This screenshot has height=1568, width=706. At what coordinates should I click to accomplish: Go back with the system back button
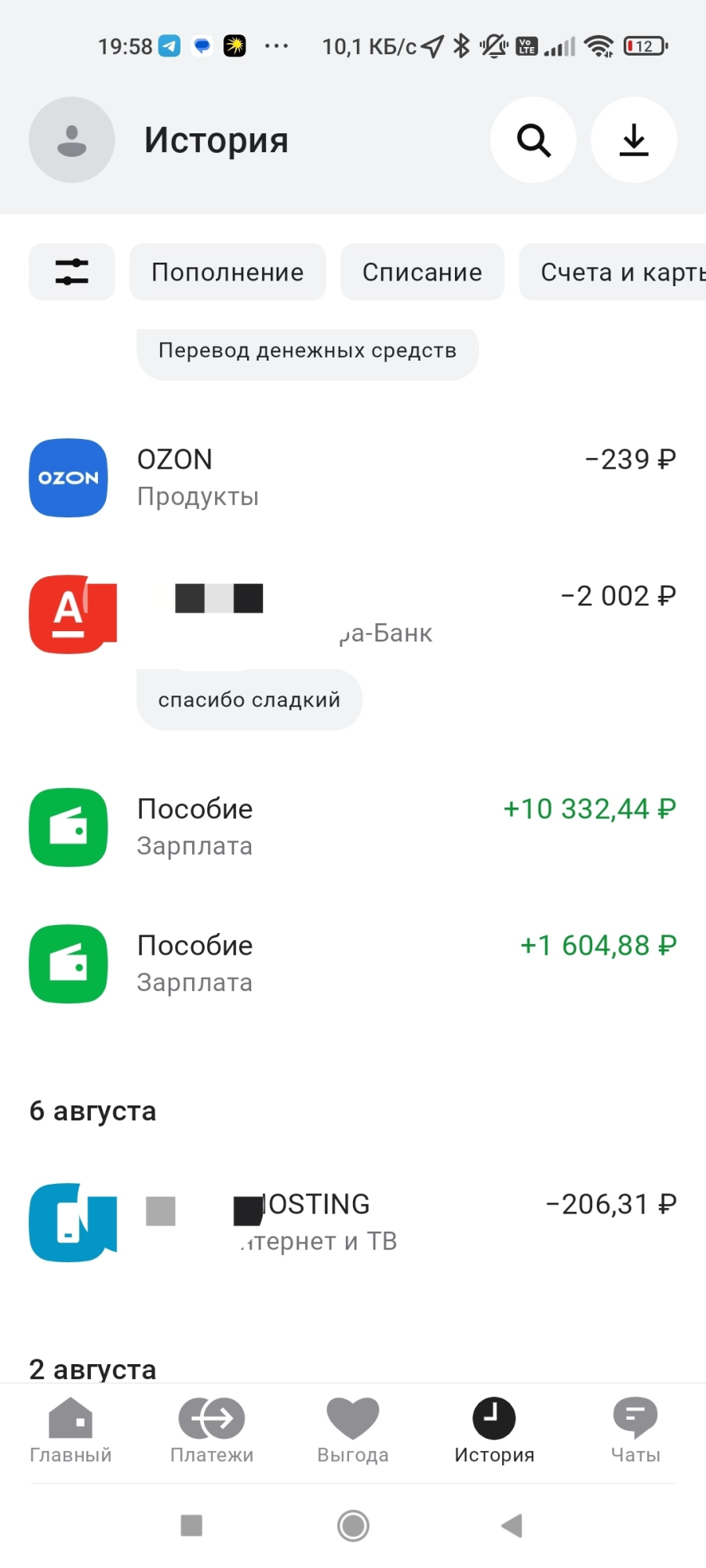[x=511, y=1526]
